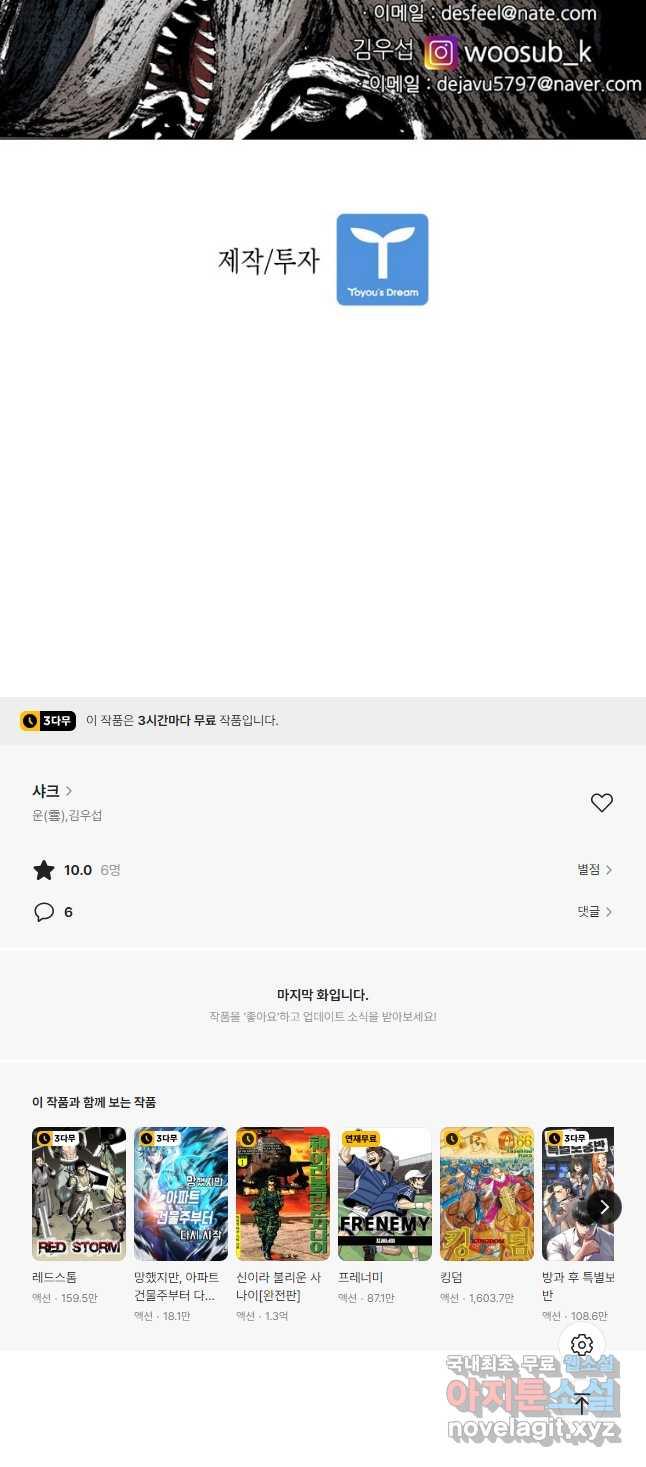The height and width of the screenshot is (1467, 646).
Task: Open the 별점 ratings page
Action: [594, 870]
